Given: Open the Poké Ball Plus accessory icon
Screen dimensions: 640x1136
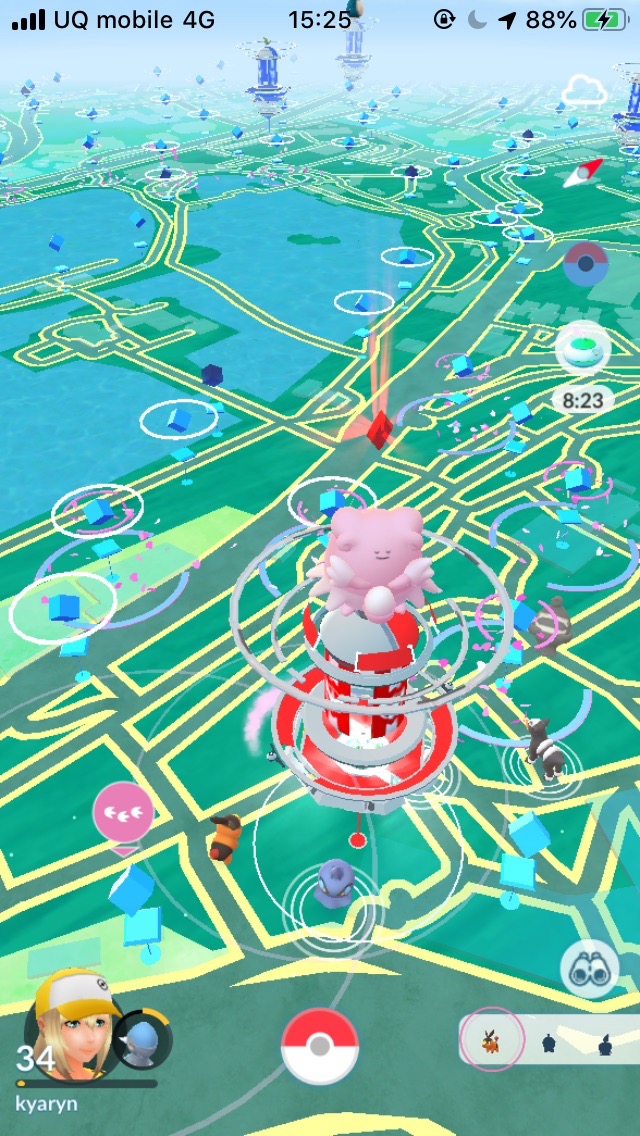Looking at the screenshot, I should [x=585, y=265].
